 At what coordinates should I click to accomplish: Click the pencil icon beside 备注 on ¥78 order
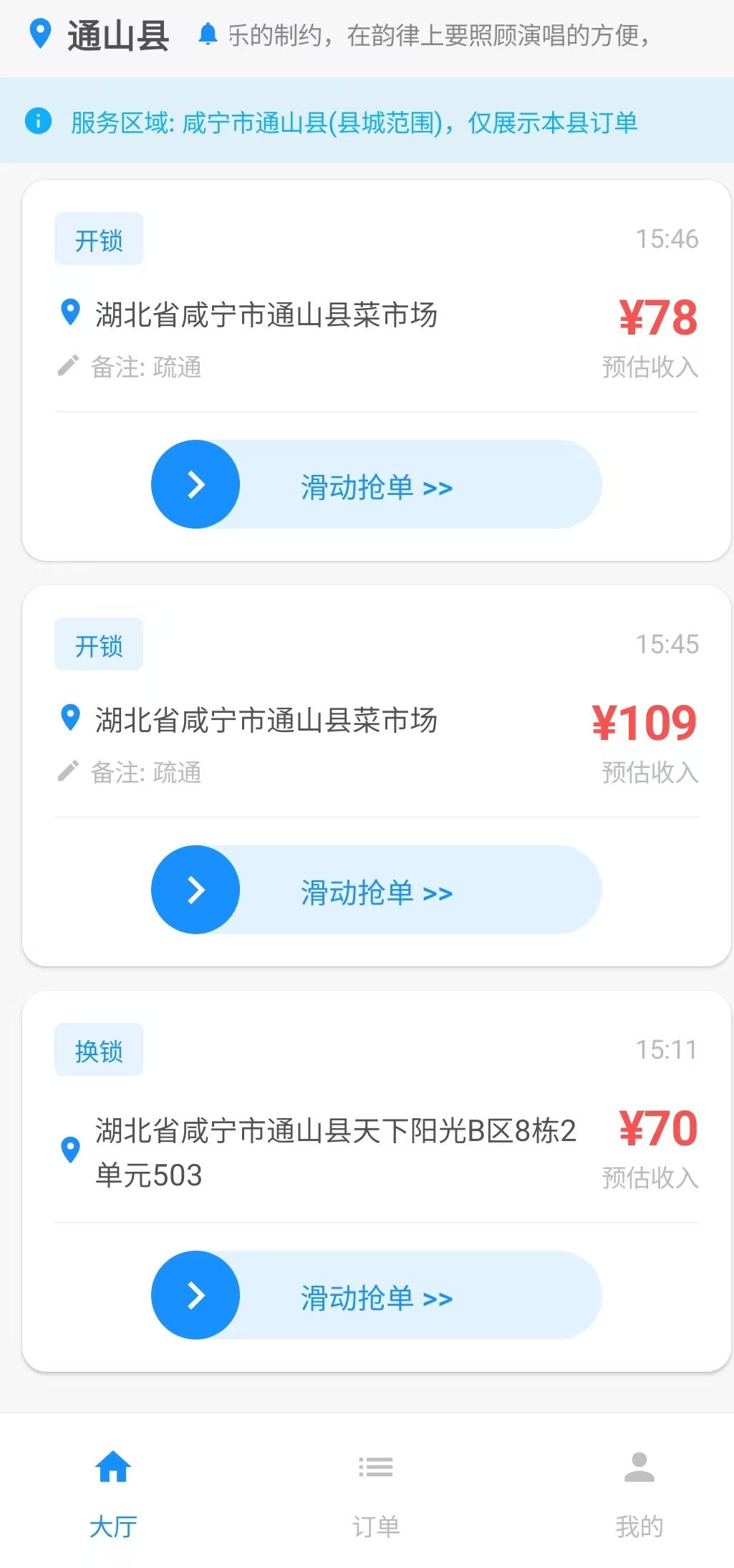coord(67,365)
